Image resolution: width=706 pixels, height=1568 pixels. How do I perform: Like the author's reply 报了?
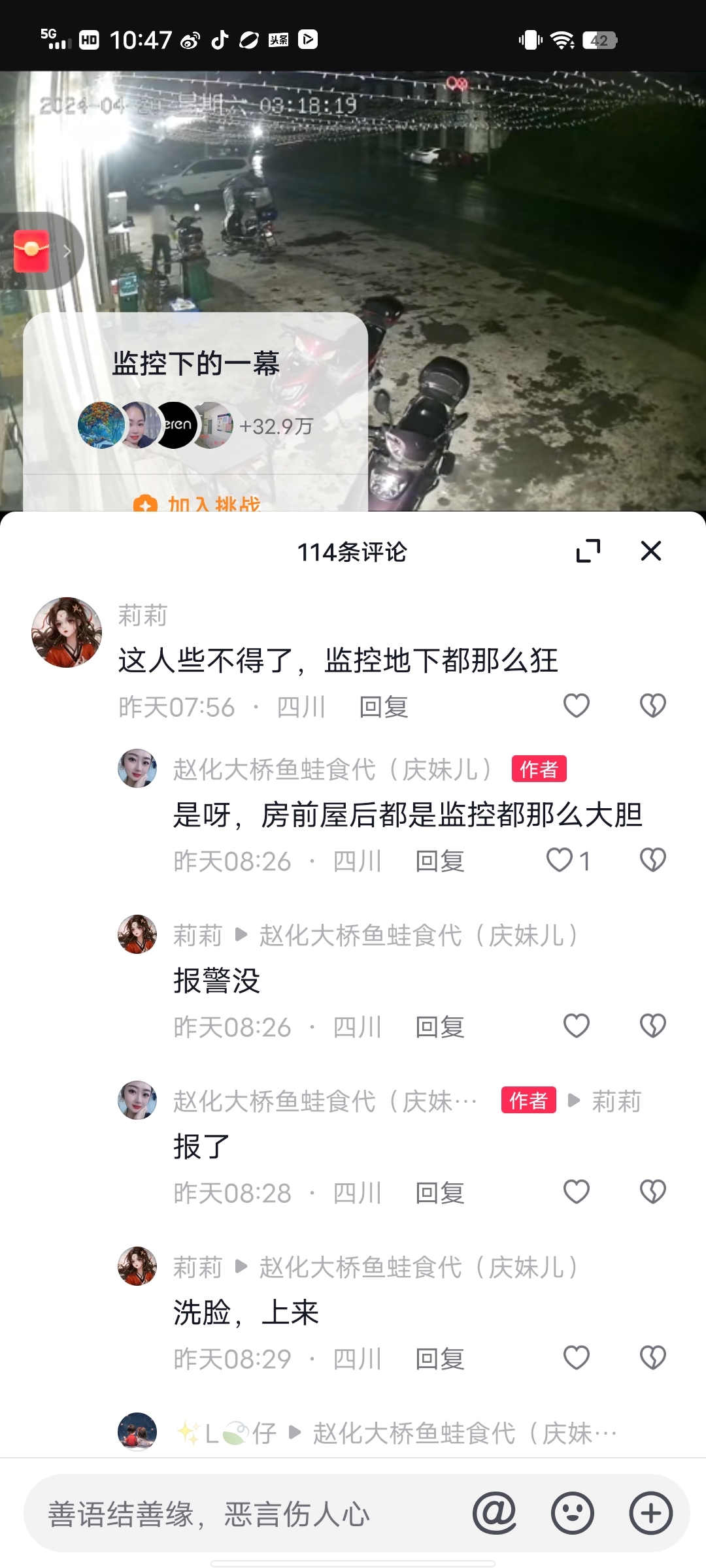click(576, 1192)
